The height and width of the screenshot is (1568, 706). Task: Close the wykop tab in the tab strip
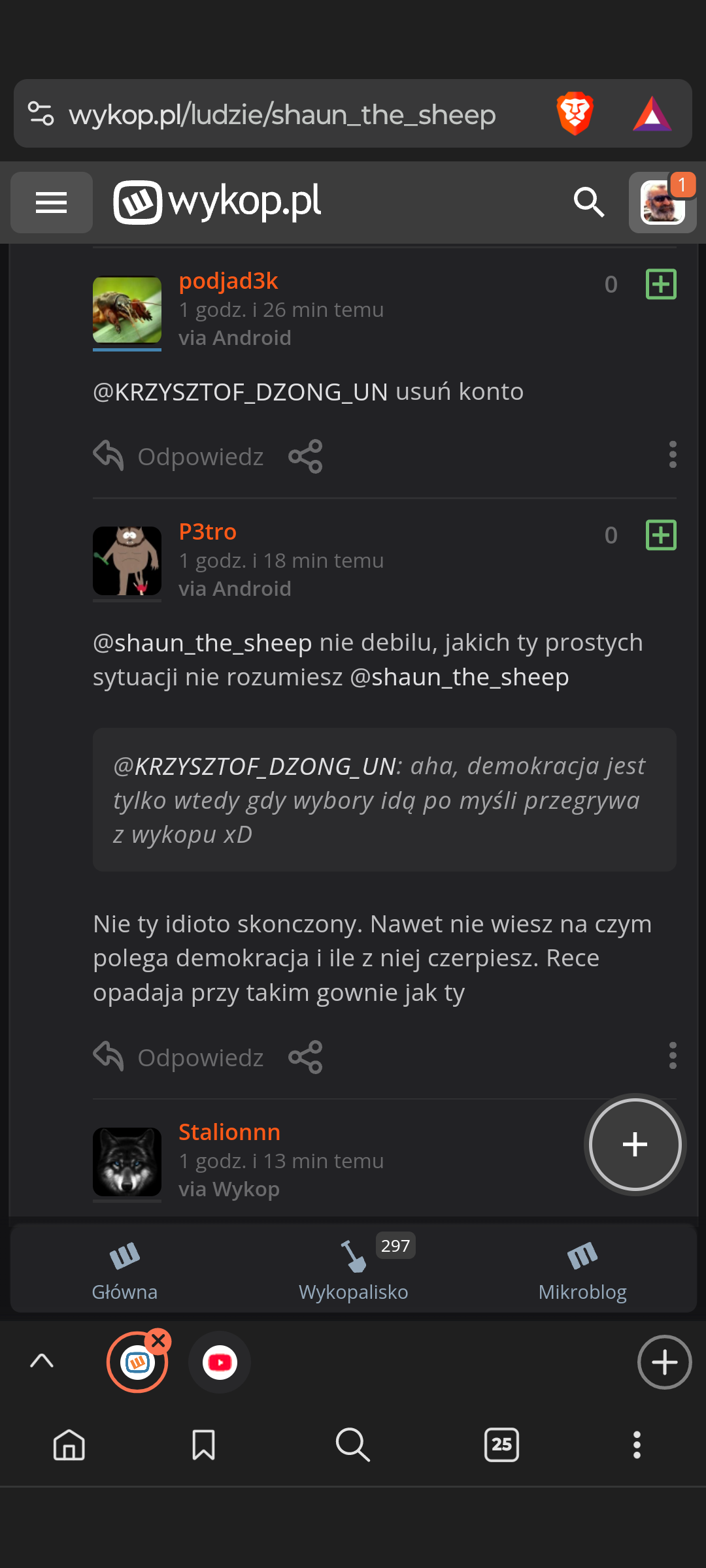158,1342
